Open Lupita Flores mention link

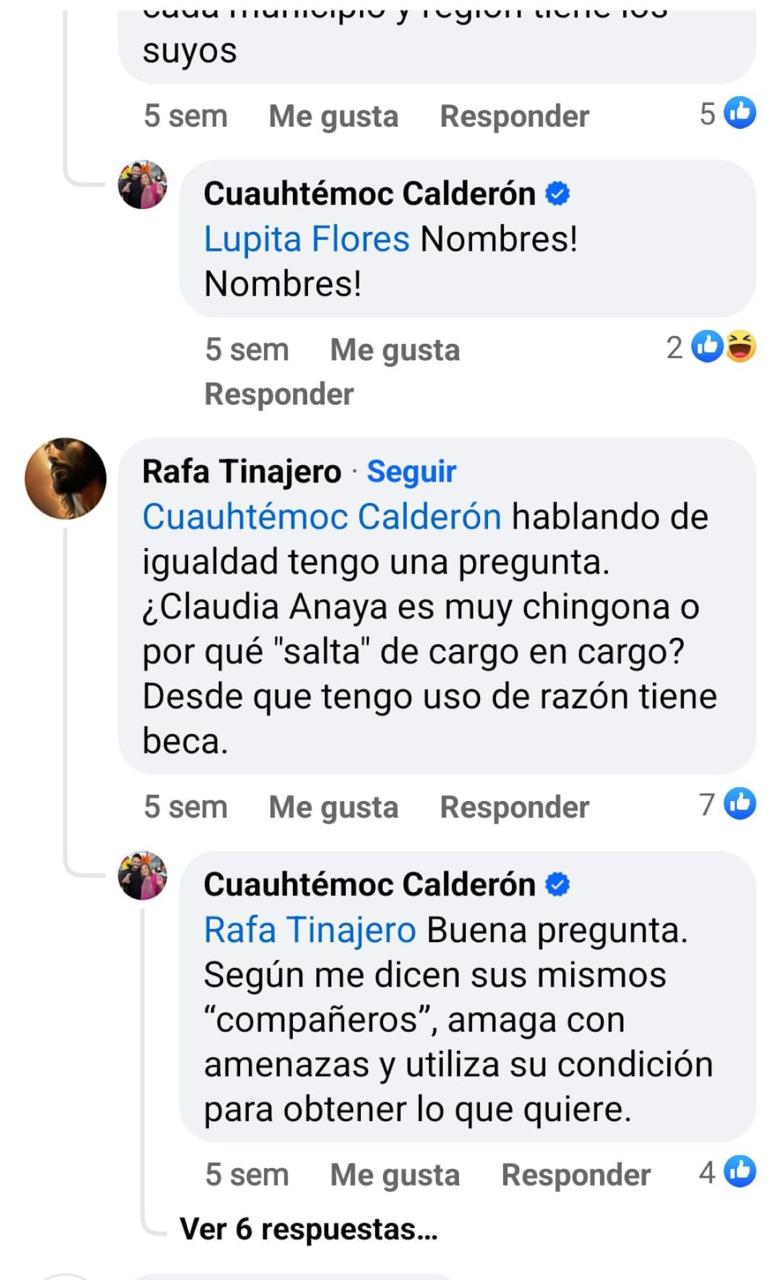click(306, 240)
